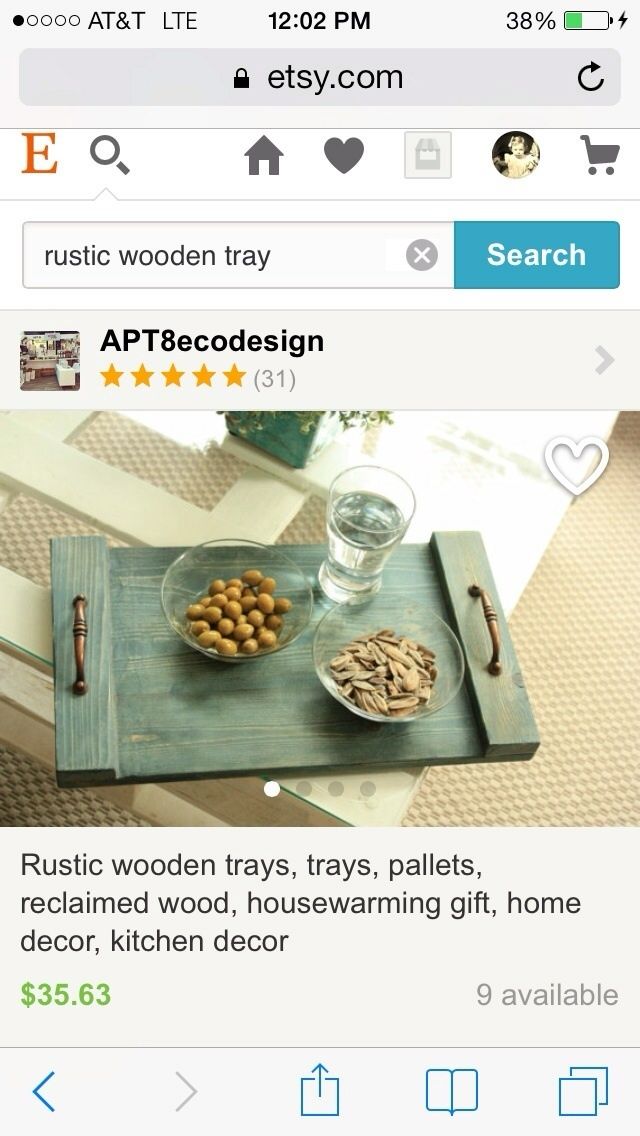This screenshot has height=1136, width=640.
Task: Open the shop icon in top bar
Action: pos(427,156)
